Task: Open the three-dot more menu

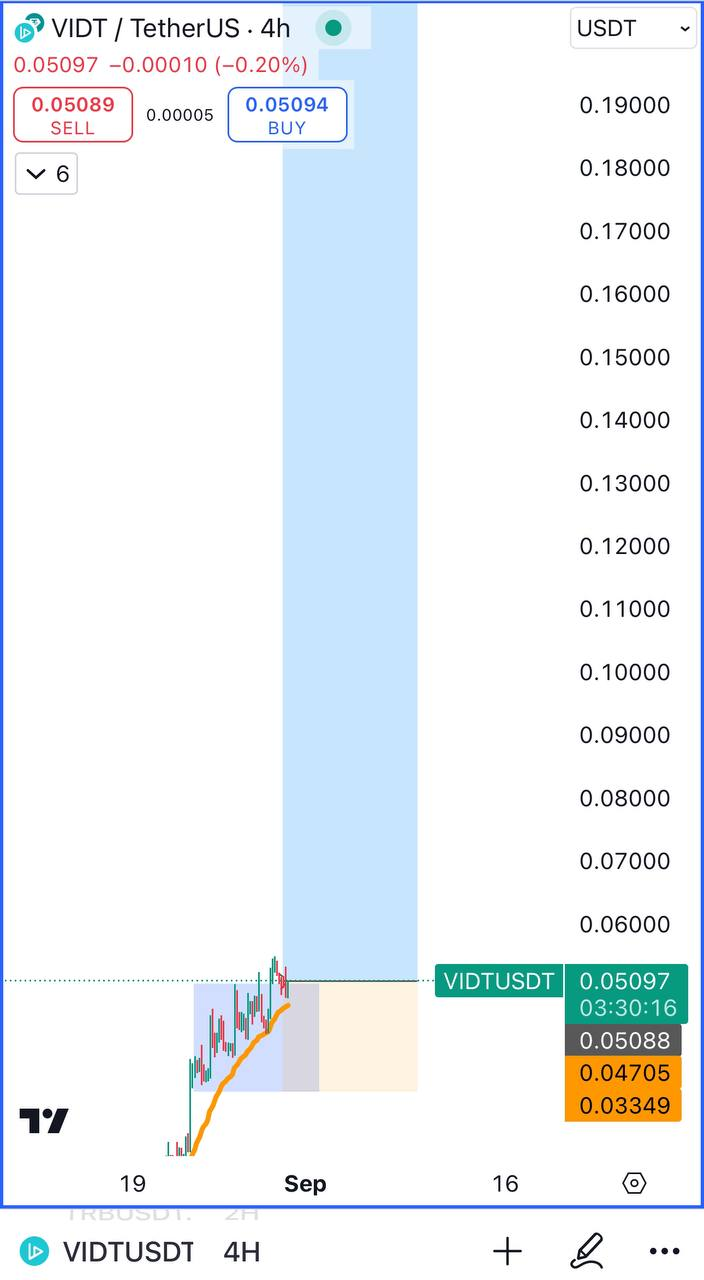Action: pyautogui.click(x=664, y=1251)
